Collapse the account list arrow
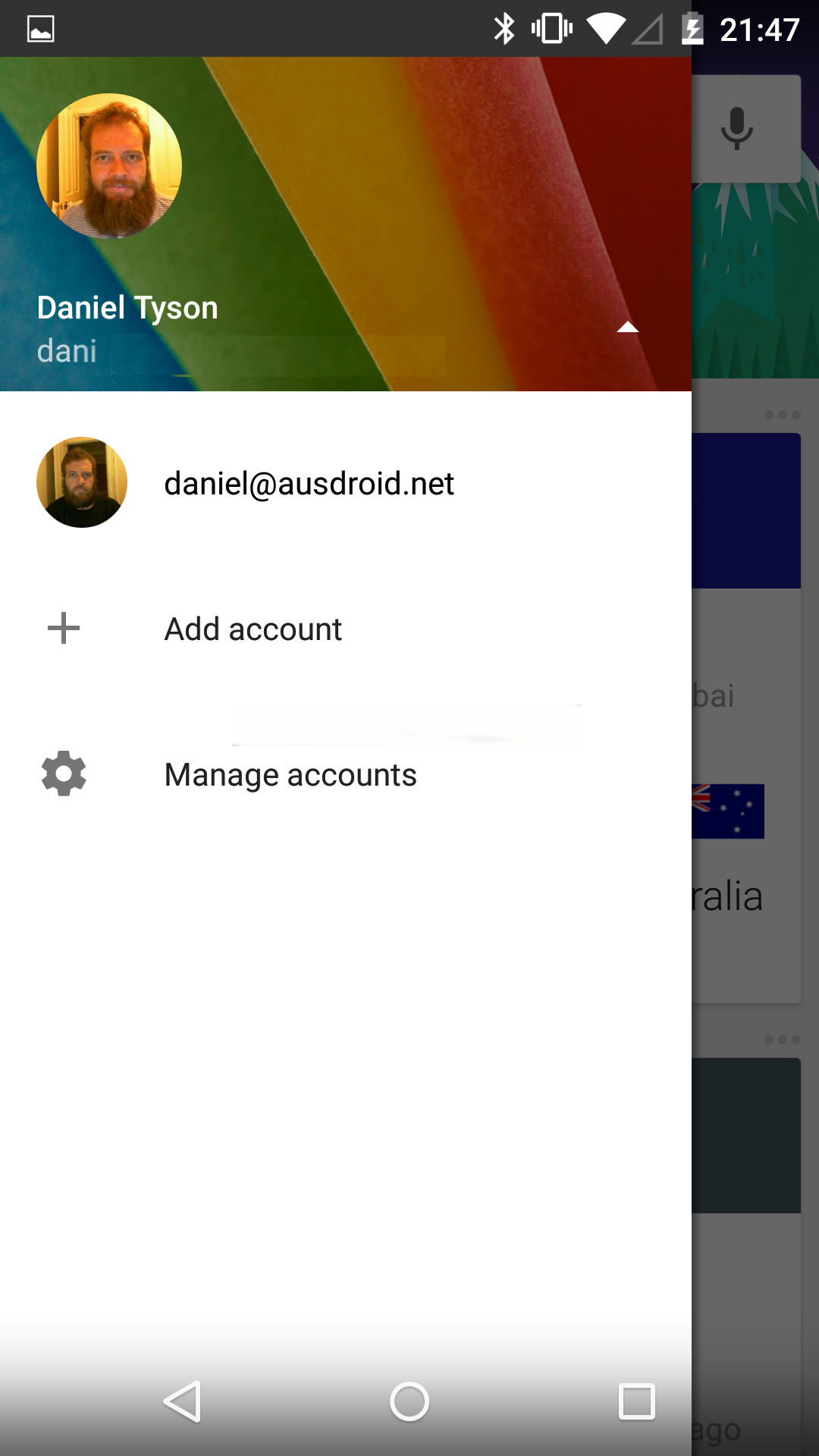The height and width of the screenshot is (1456, 819). coord(627,328)
